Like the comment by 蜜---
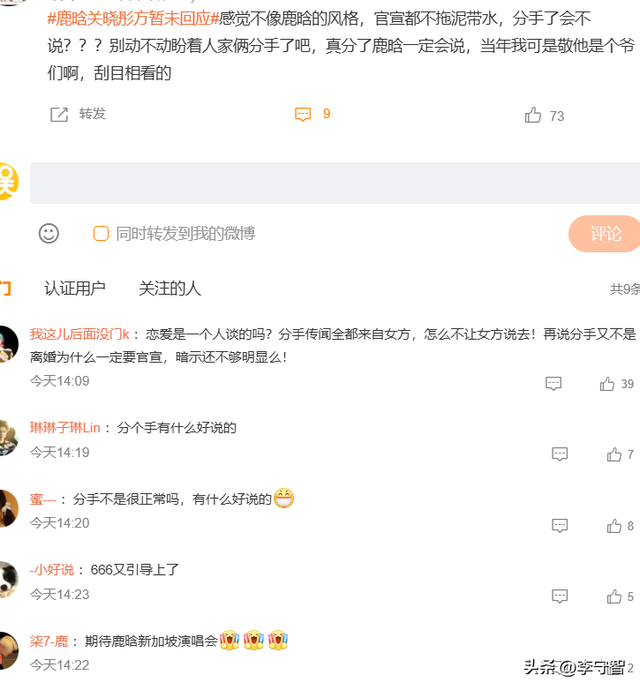This screenshot has height=690, width=640. pos(613,526)
